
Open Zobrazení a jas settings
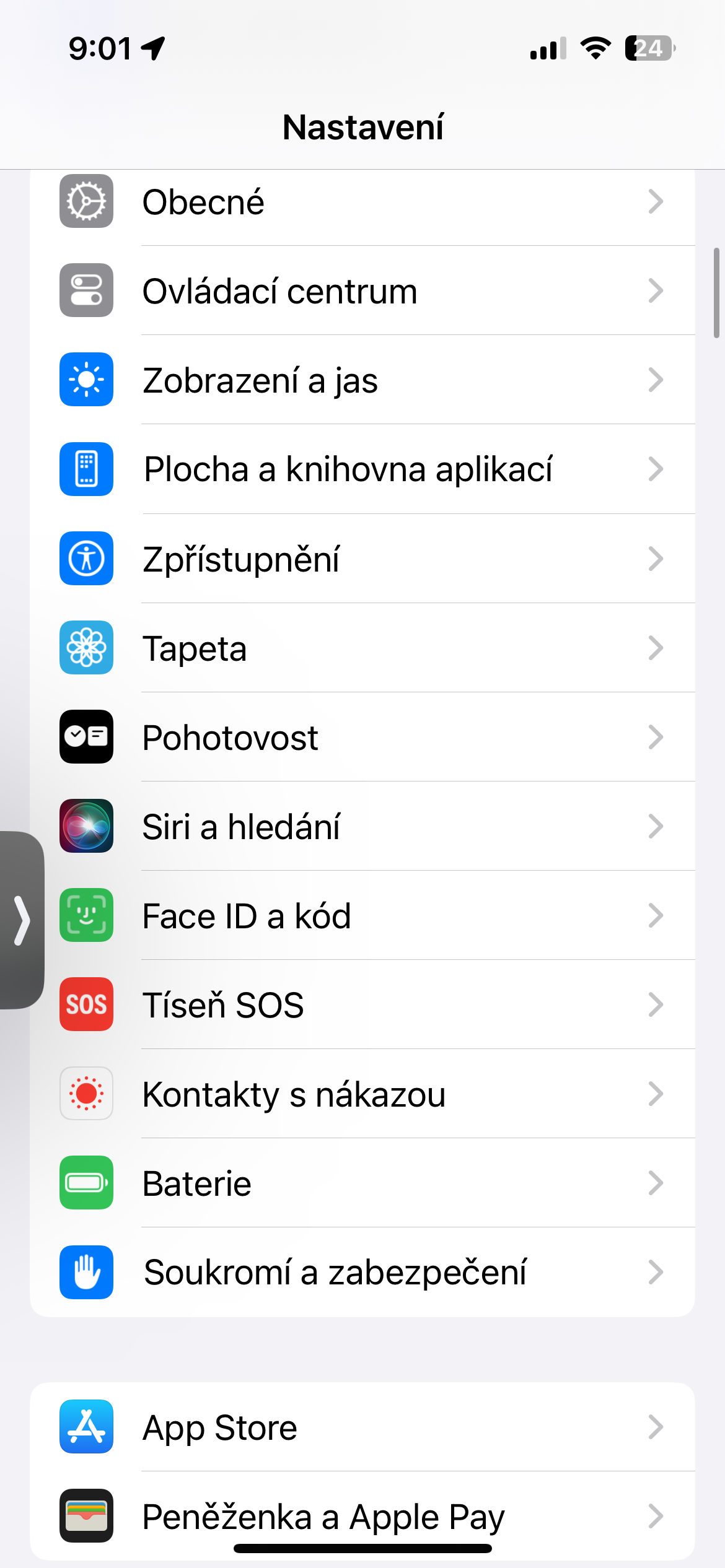pos(362,380)
